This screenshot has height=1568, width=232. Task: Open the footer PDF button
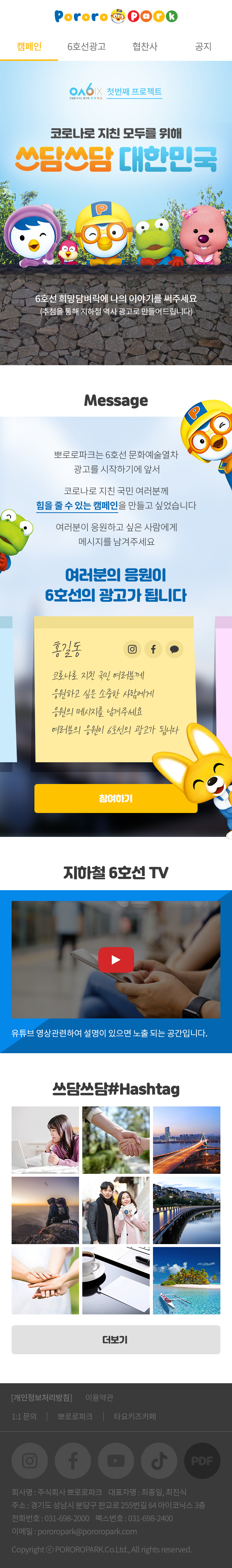tap(202, 1460)
